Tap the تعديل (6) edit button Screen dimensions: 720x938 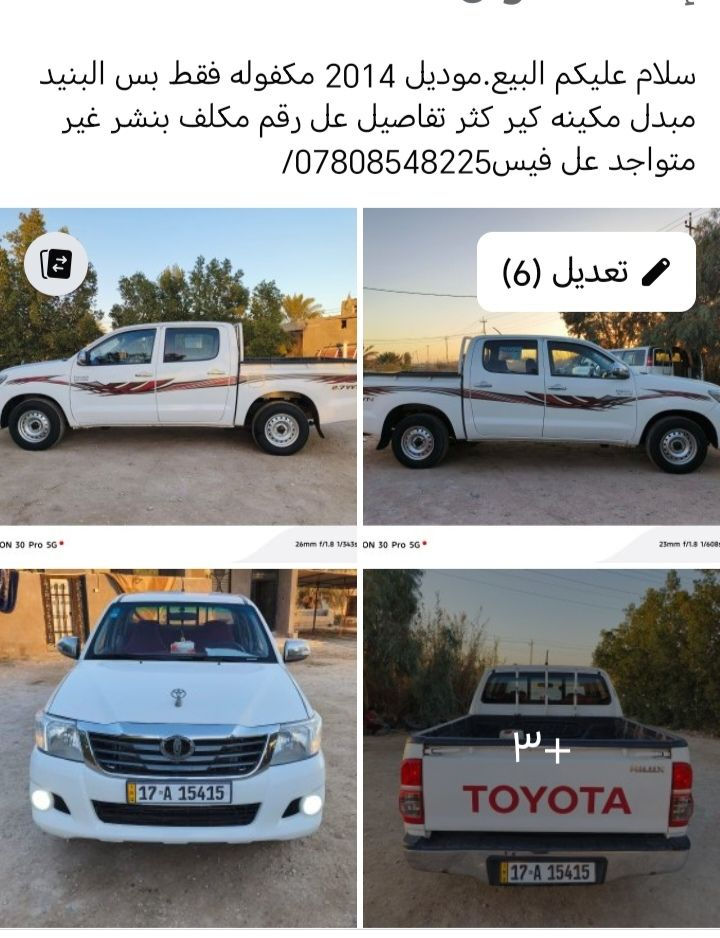point(586,272)
